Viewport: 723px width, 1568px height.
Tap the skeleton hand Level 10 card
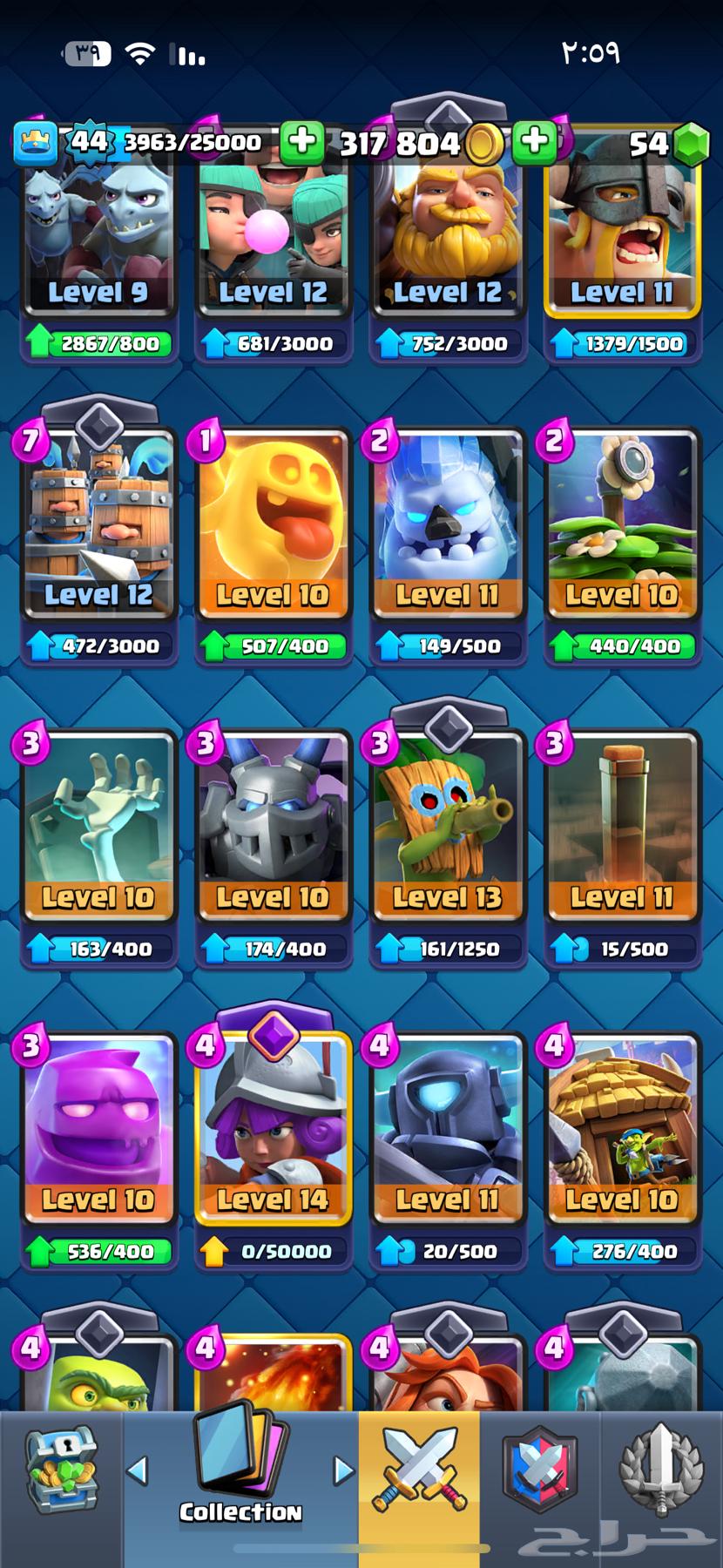click(x=99, y=823)
